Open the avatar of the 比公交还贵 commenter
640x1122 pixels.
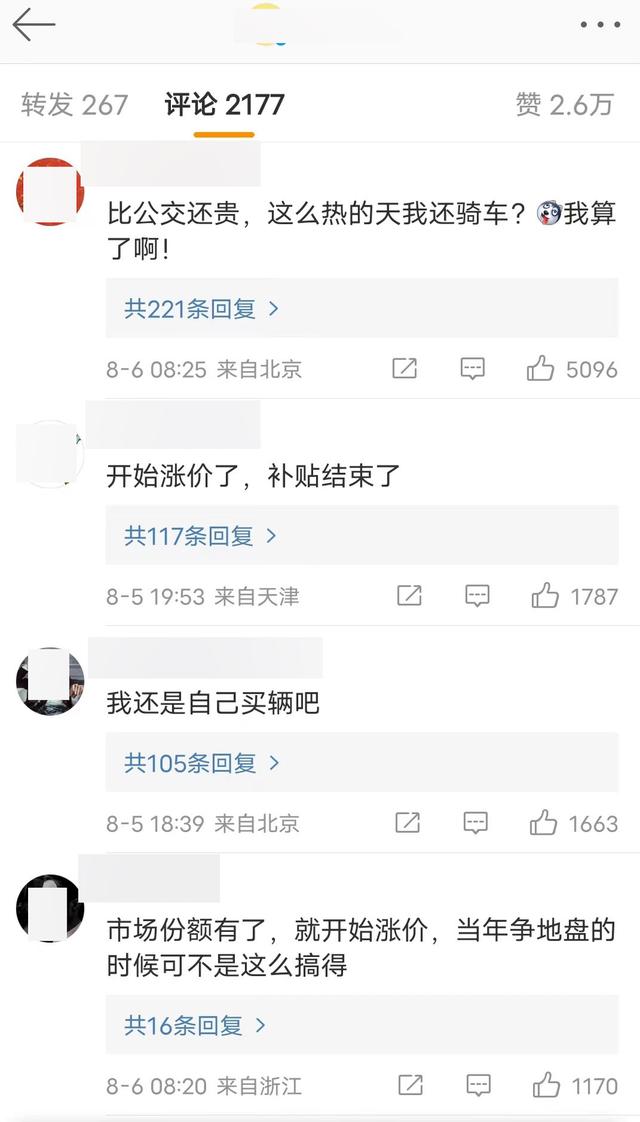pos(49,192)
